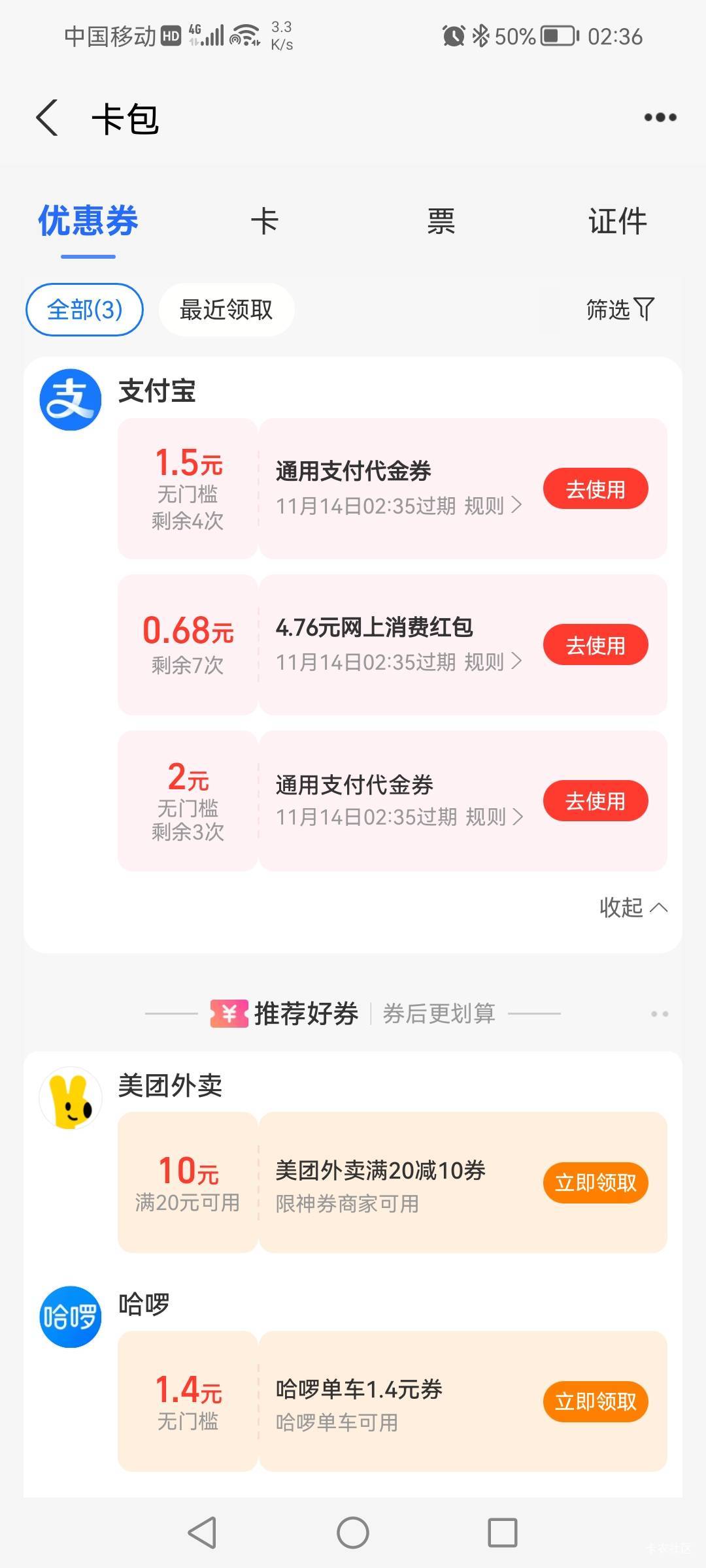Select the 全部(3) filter chip
This screenshot has height=1568, width=706.
[x=84, y=310]
